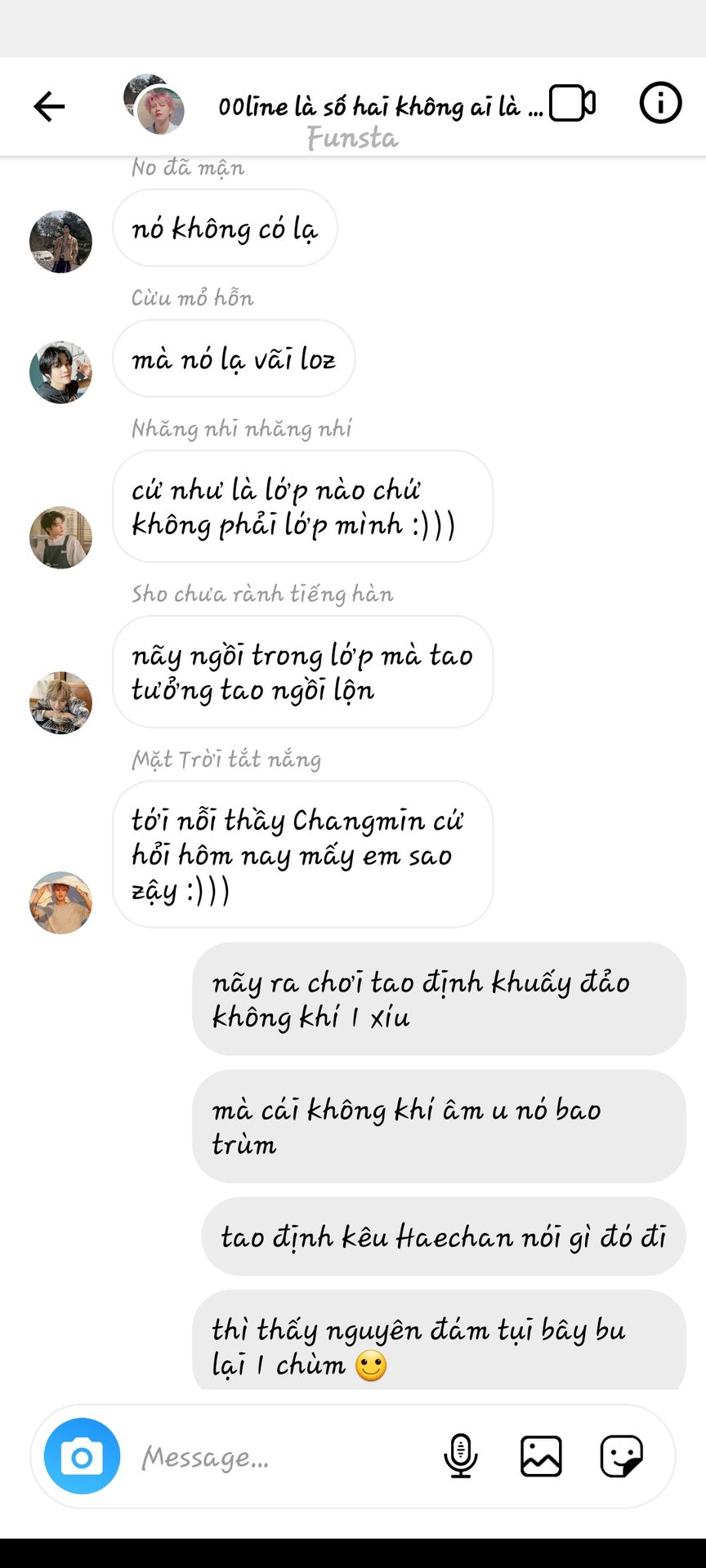The image size is (706, 1568).
Task: Open the sticker picker
Action: 621,1456
